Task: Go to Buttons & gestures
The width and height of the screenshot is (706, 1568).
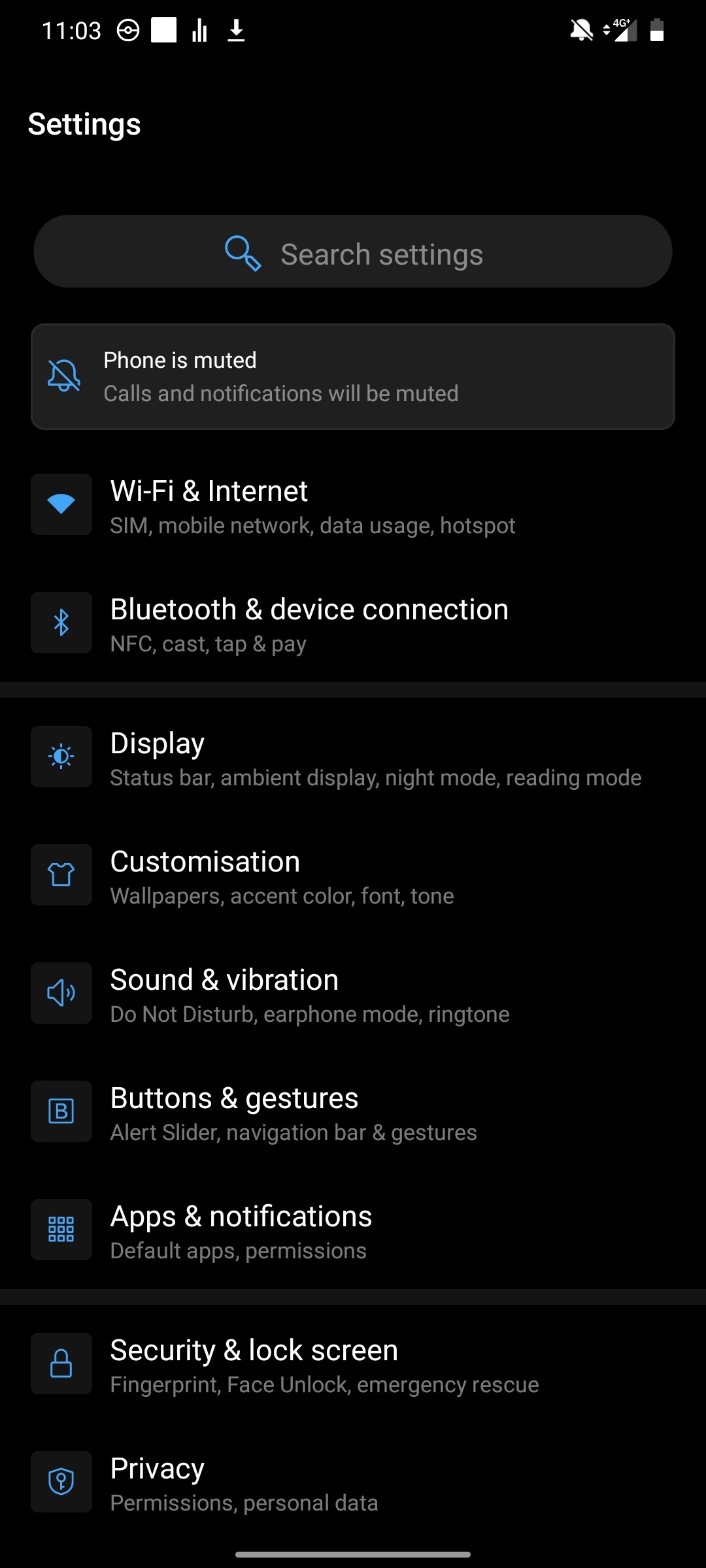Action: [353, 1113]
